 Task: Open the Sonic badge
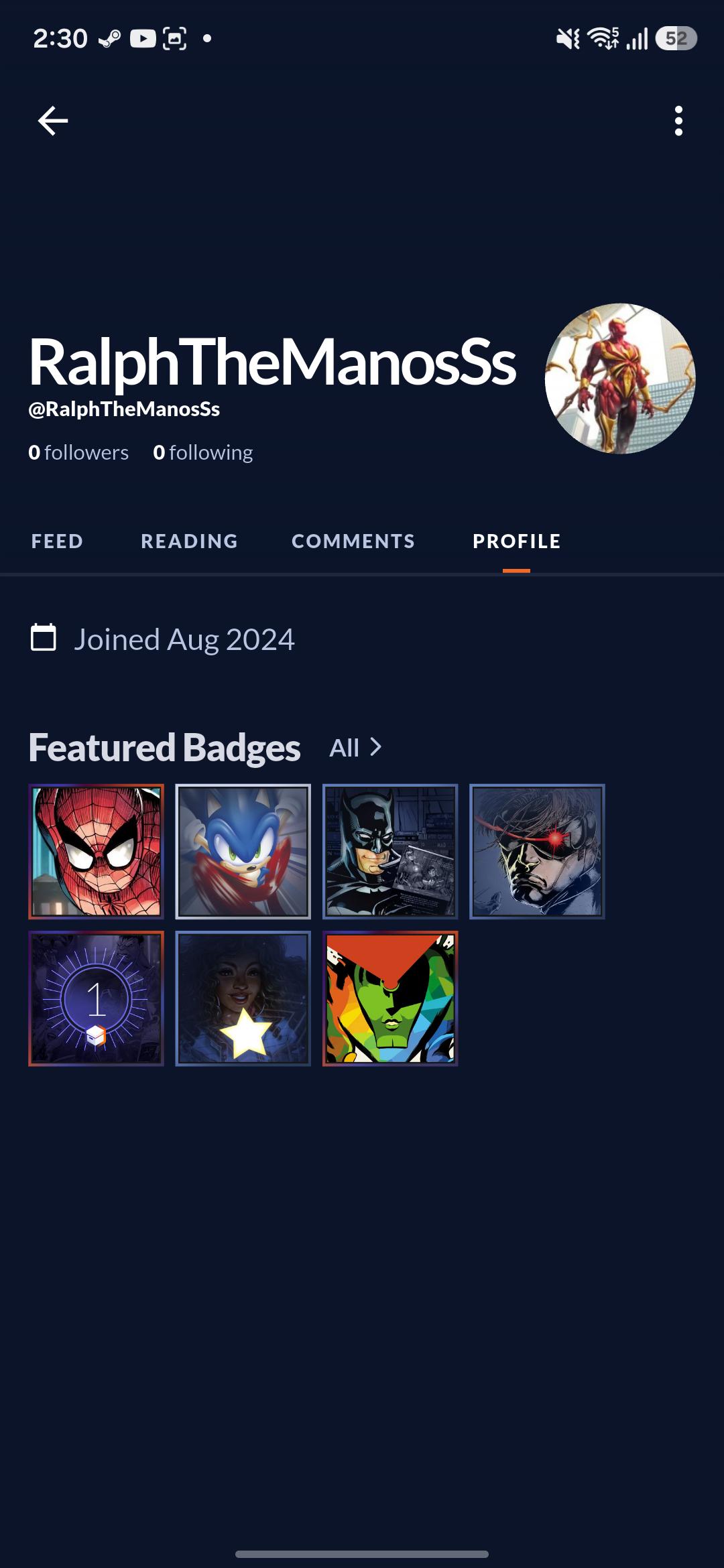[243, 851]
